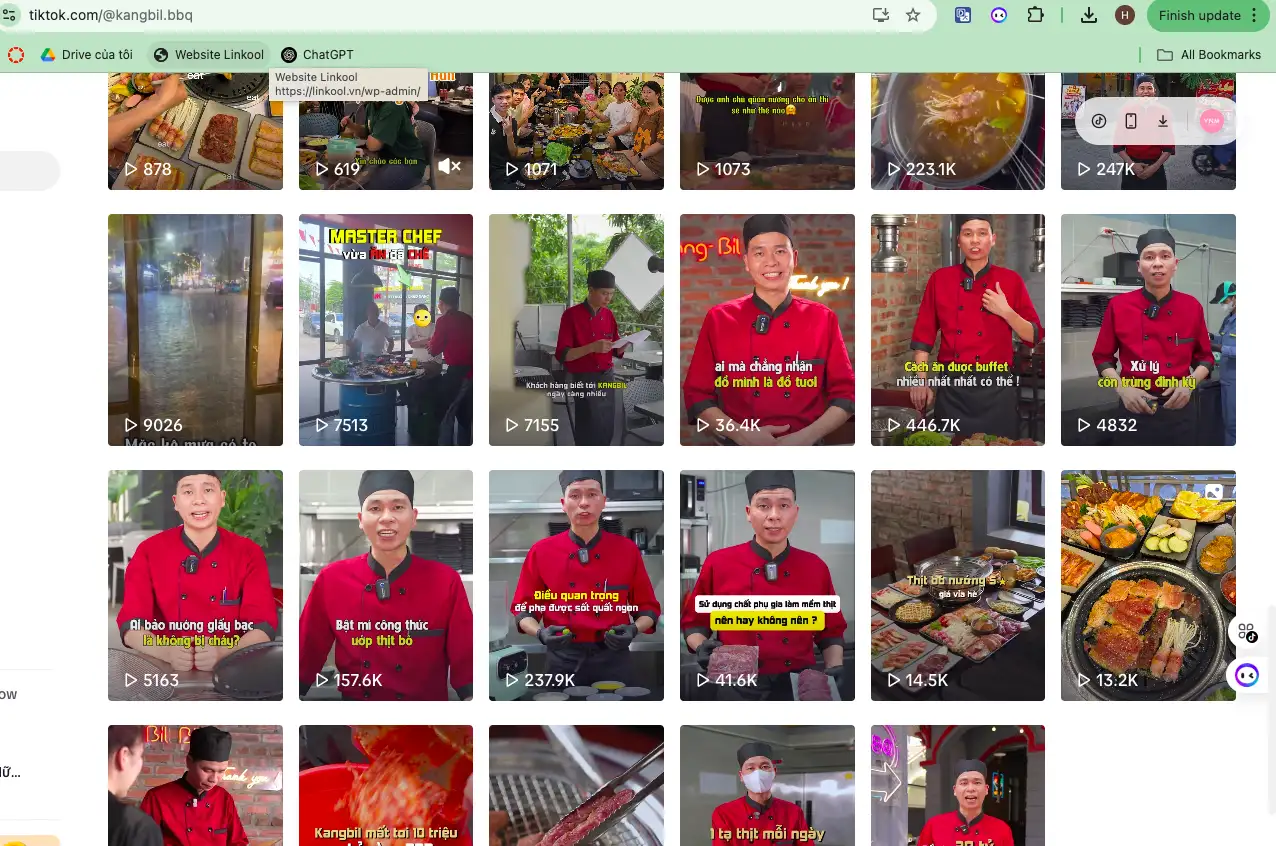Open the video with 9026 views

(195, 330)
